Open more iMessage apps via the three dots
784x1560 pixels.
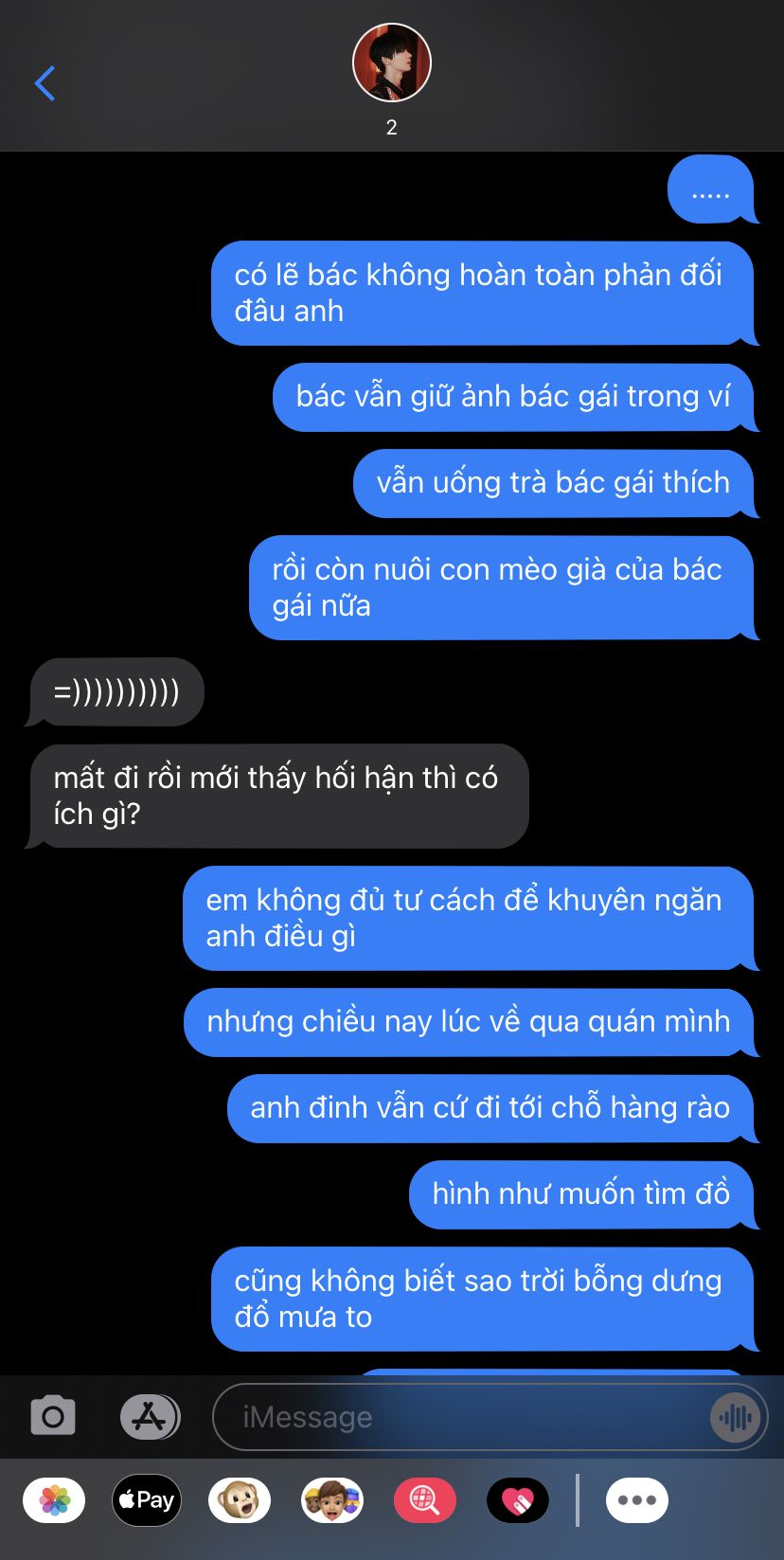(x=637, y=1500)
